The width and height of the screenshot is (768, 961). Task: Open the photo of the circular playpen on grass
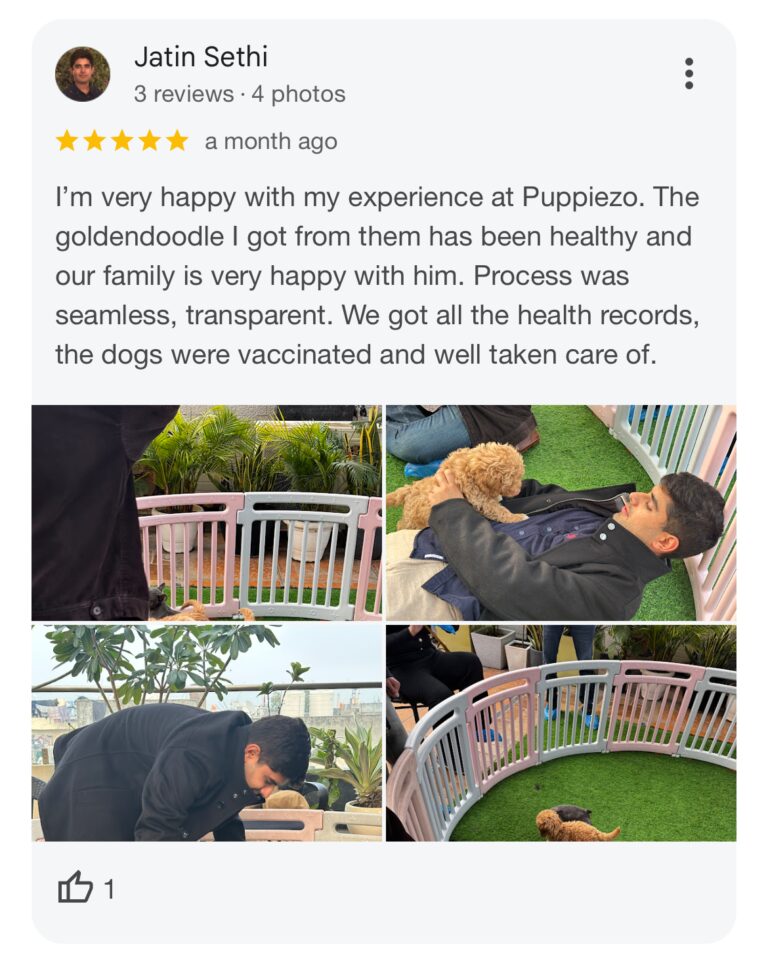coord(561,733)
